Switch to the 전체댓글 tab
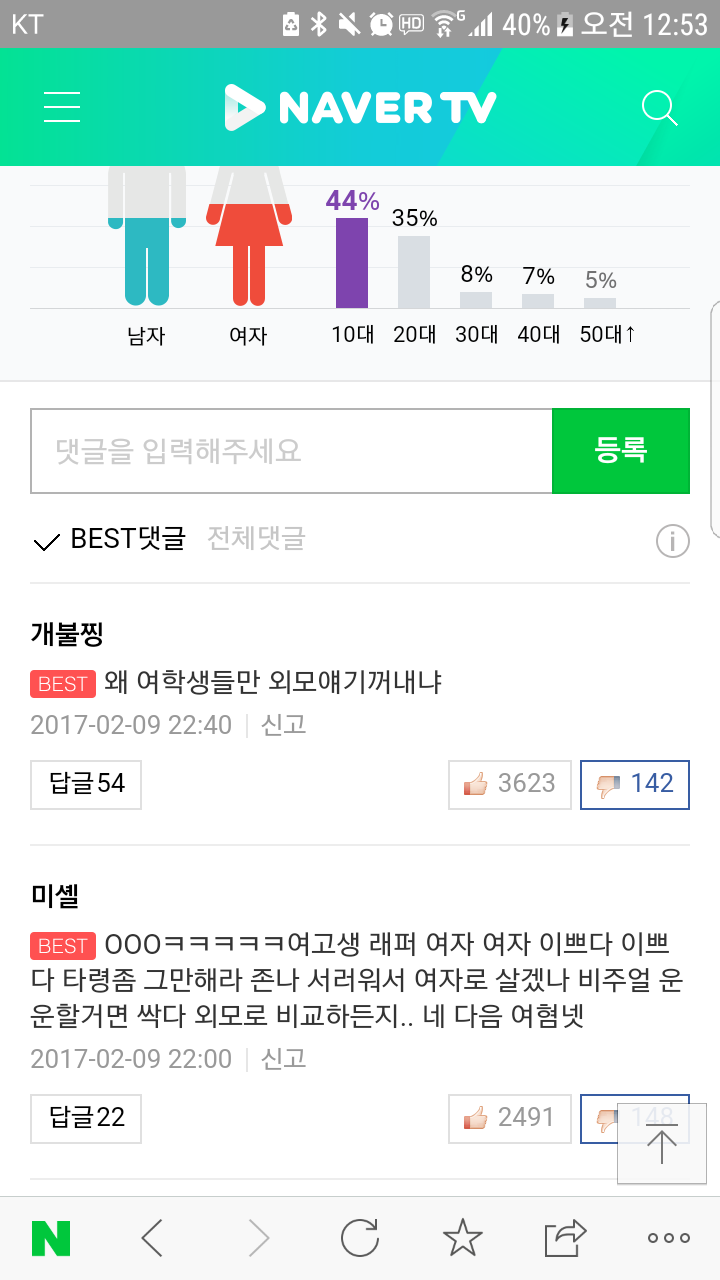The image size is (720, 1280). tap(254, 541)
